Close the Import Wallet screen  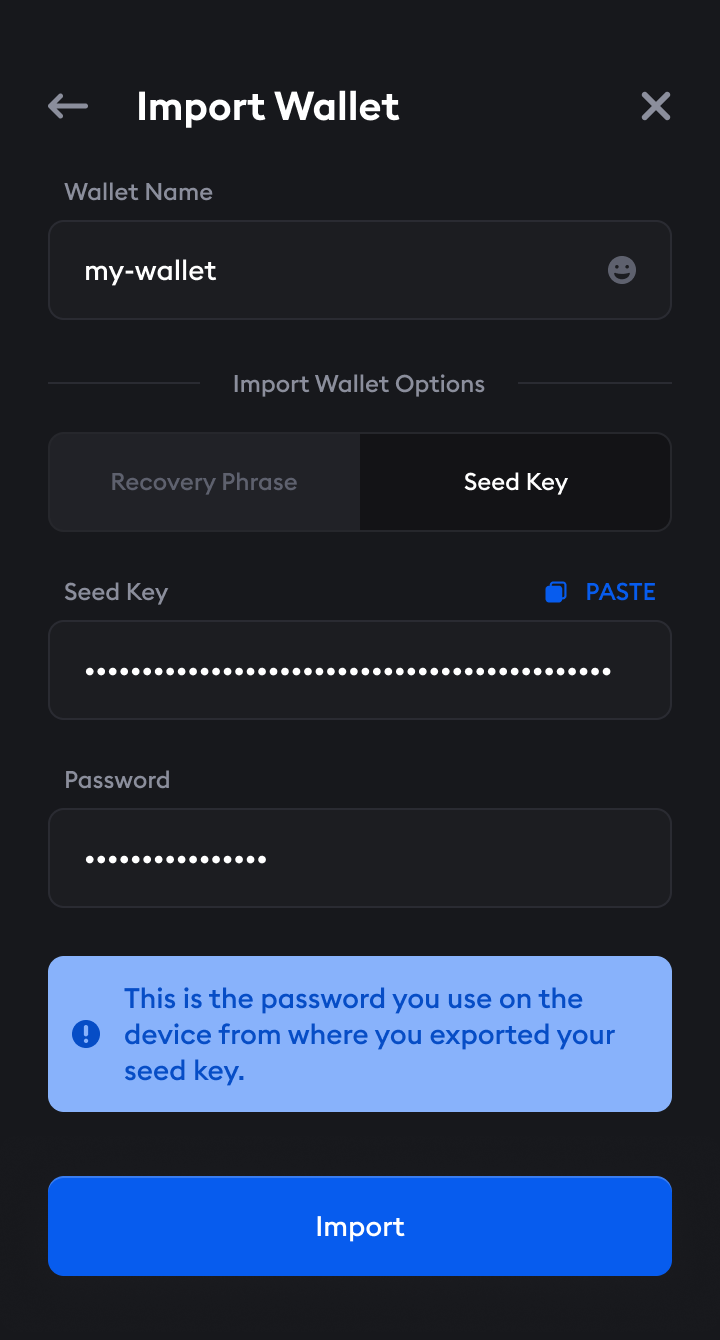pyautogui.click(x=655, y=106)
